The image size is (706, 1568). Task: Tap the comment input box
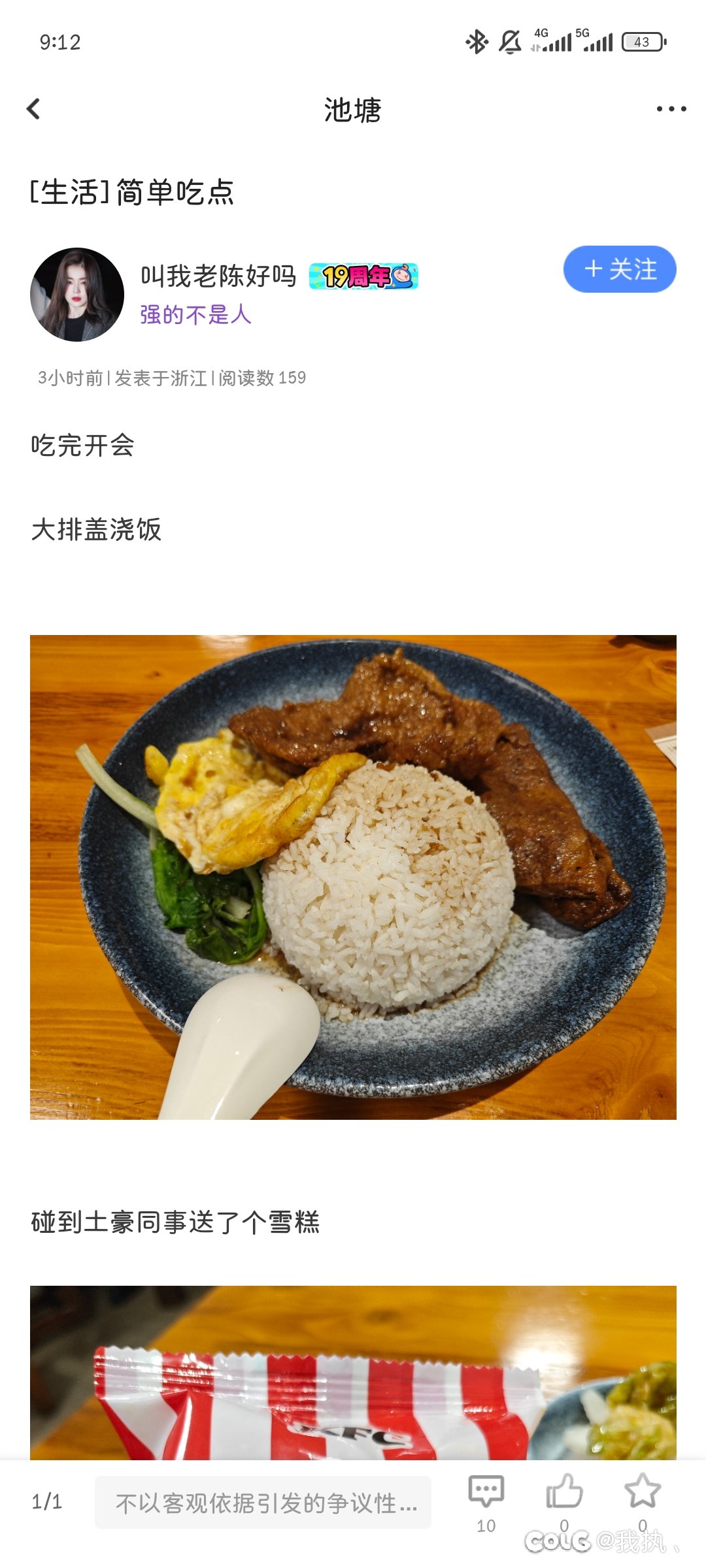pyautogui.click(x=263, y=1503)
